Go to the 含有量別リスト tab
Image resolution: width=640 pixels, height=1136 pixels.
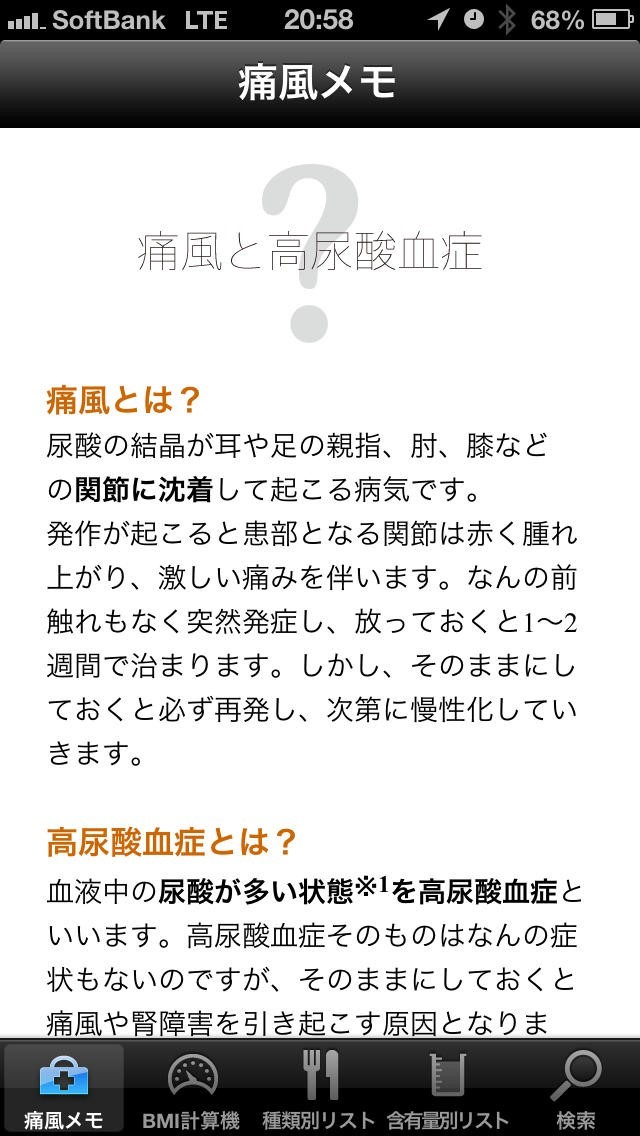click(x=447, y=1088)
